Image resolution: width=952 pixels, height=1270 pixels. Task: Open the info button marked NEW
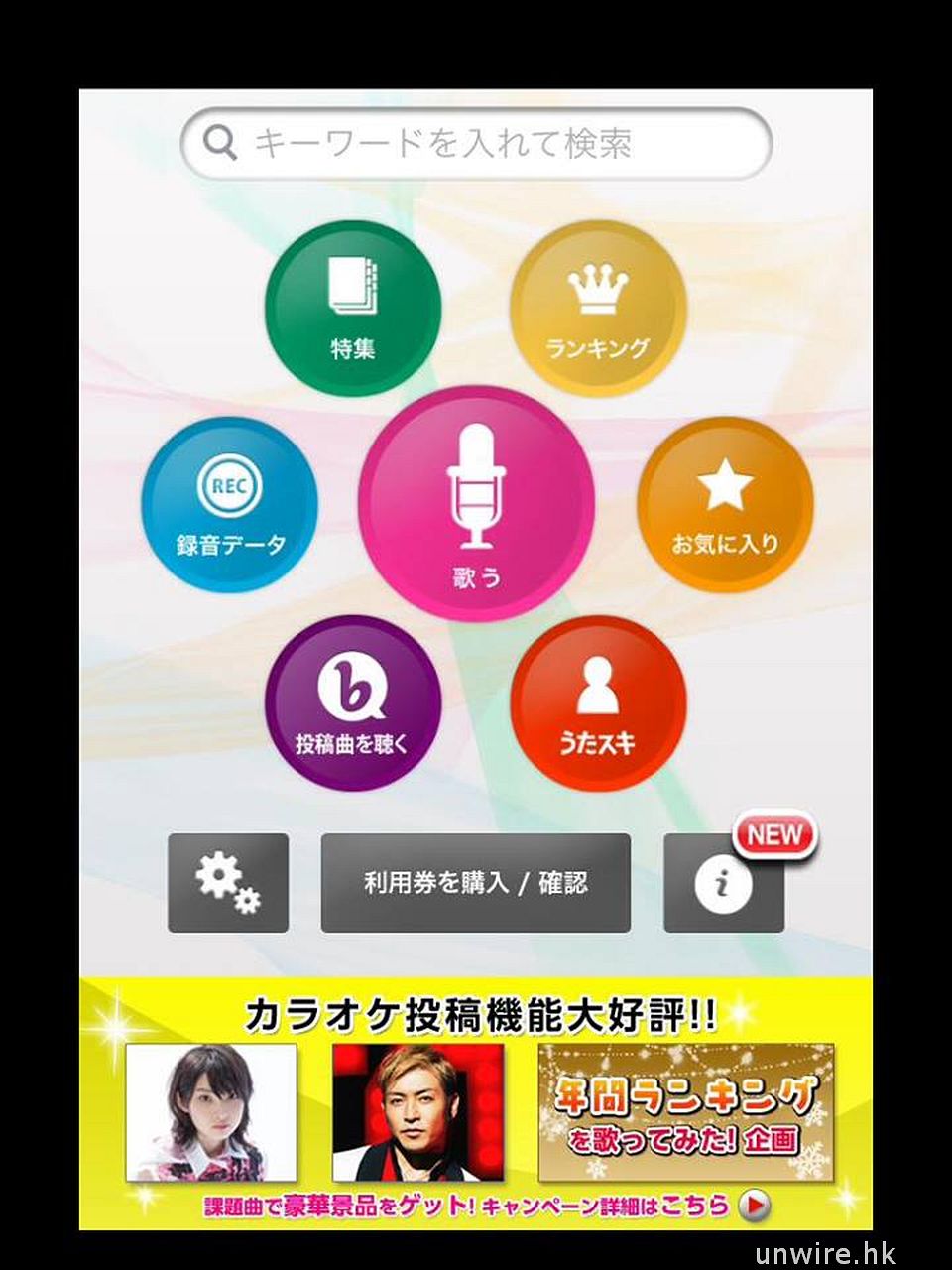(724, 883)
